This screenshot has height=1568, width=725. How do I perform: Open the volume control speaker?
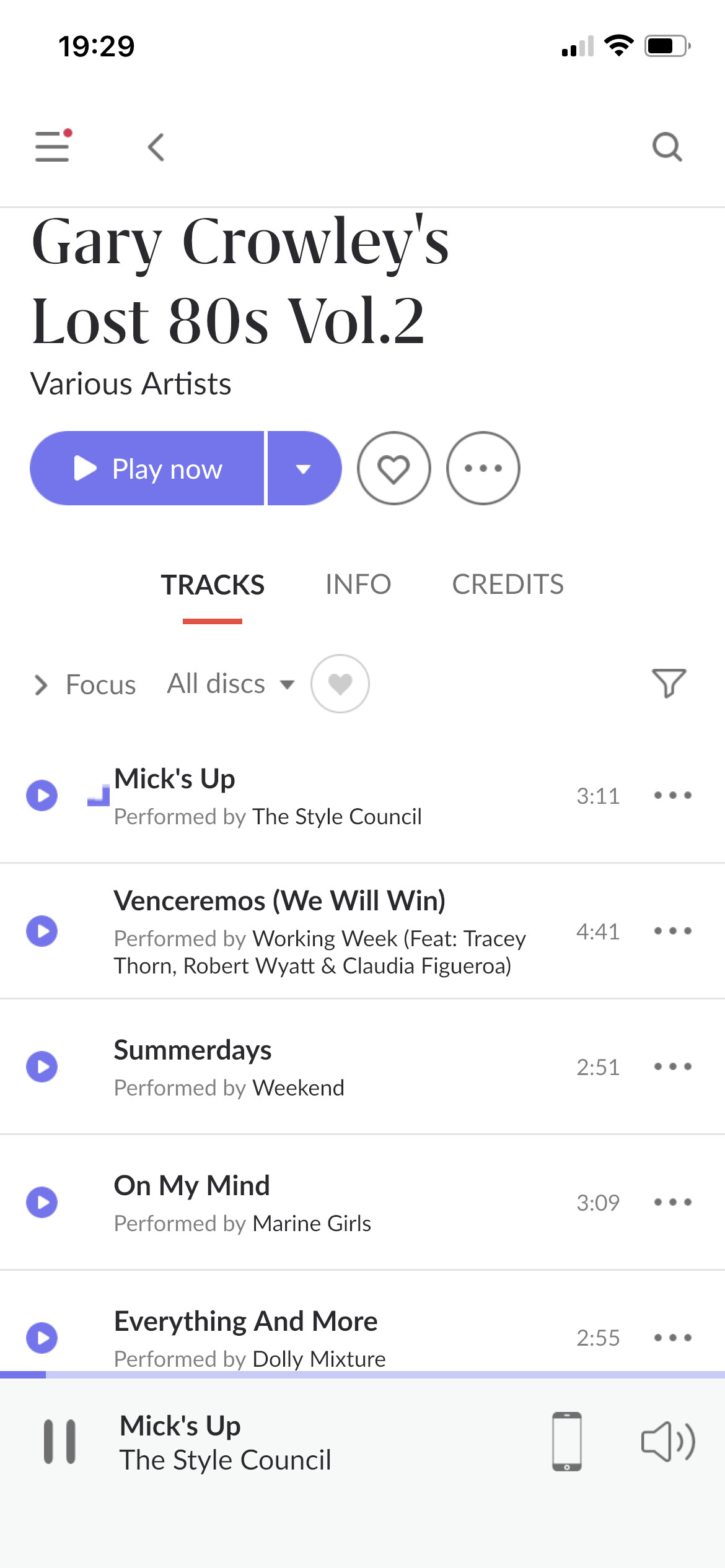(x=668, y=1442)
